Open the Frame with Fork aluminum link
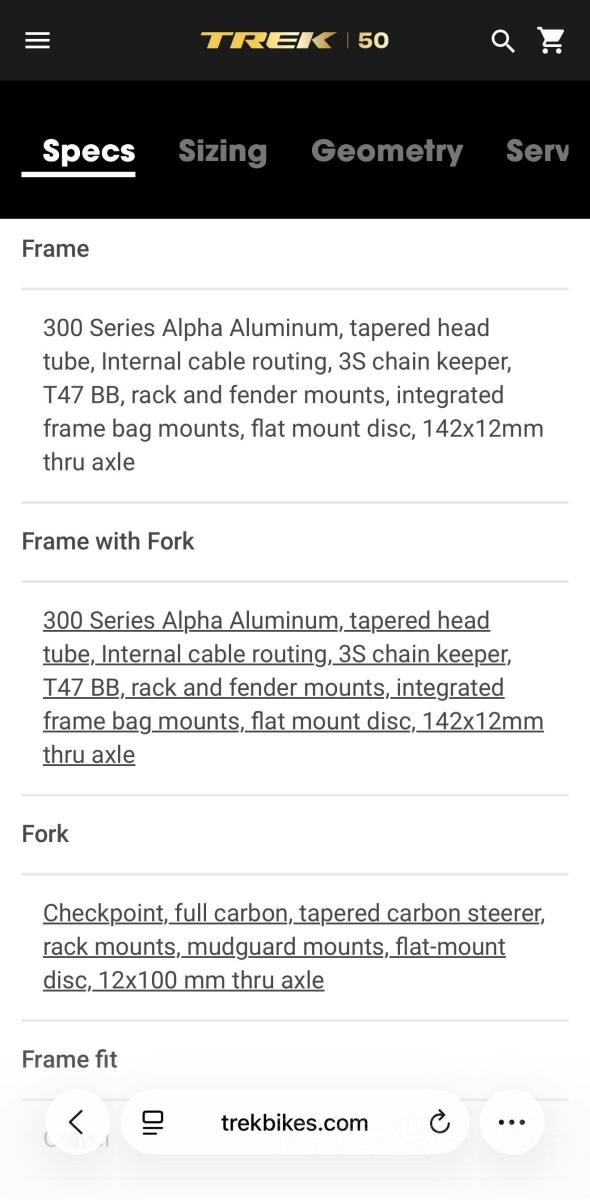Screen dimensions: 590x1200 point(293,687)
